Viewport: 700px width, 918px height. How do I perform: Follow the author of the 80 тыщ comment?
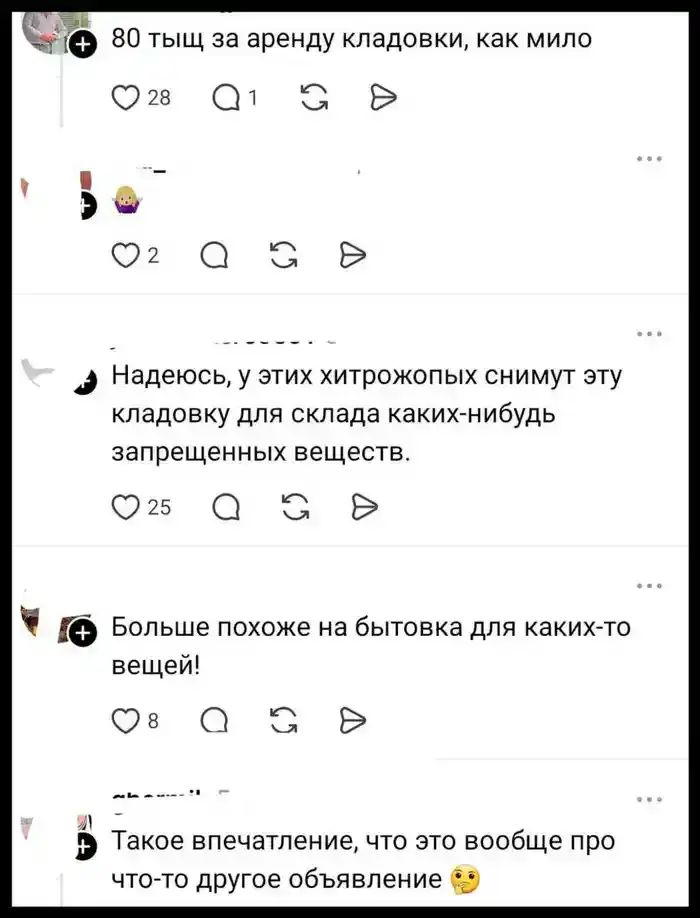83,43
